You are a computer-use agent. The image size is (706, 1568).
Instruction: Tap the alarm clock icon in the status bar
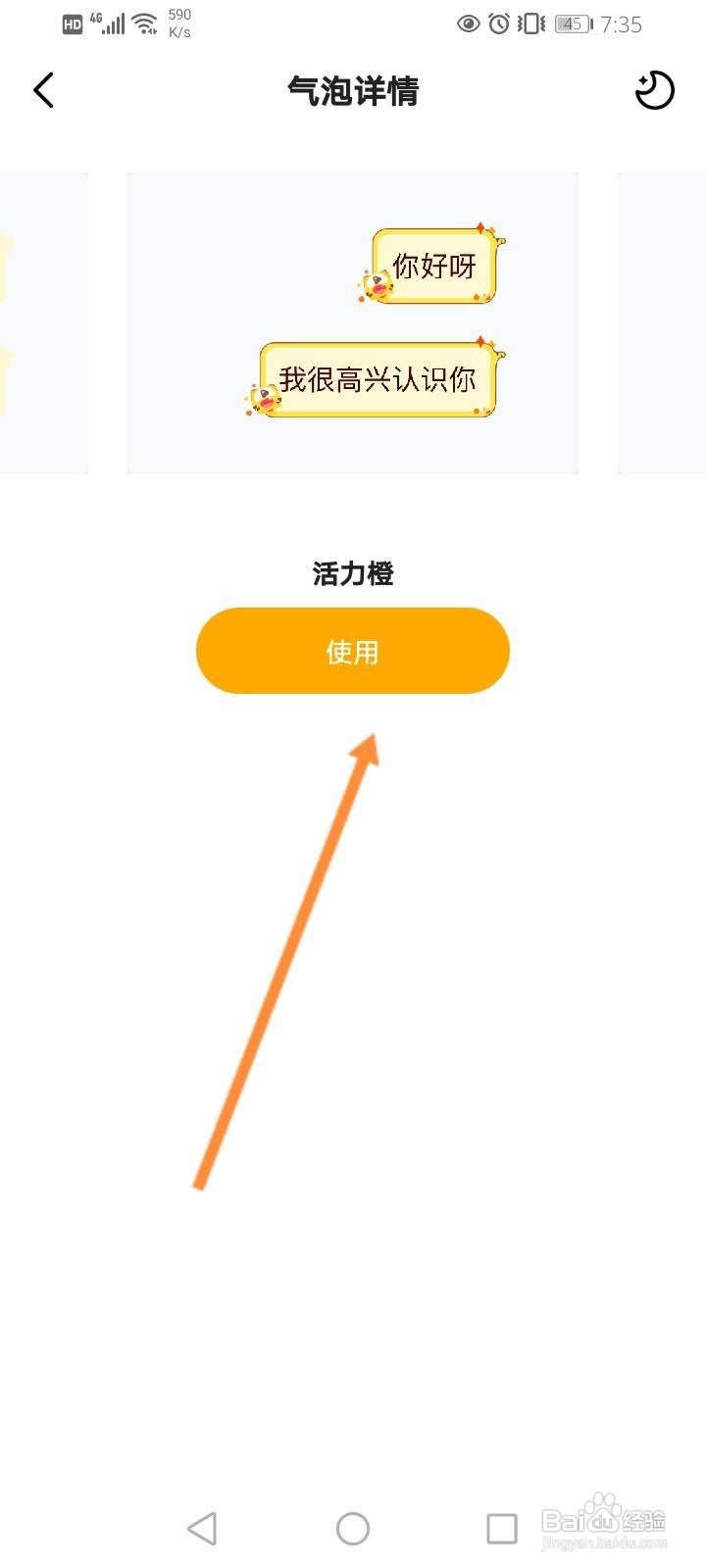[x=500, y=24]
